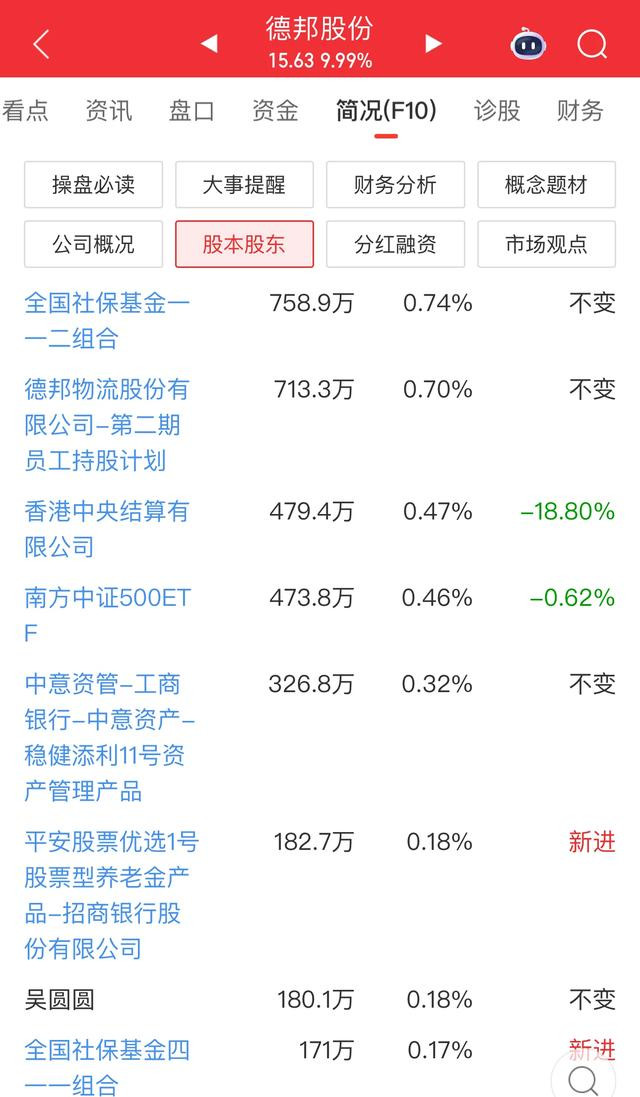Image resolution: width=640 pixels, height=1097 pixels.
Task: Switch to the next stock
Action: [x=433, y=43]
